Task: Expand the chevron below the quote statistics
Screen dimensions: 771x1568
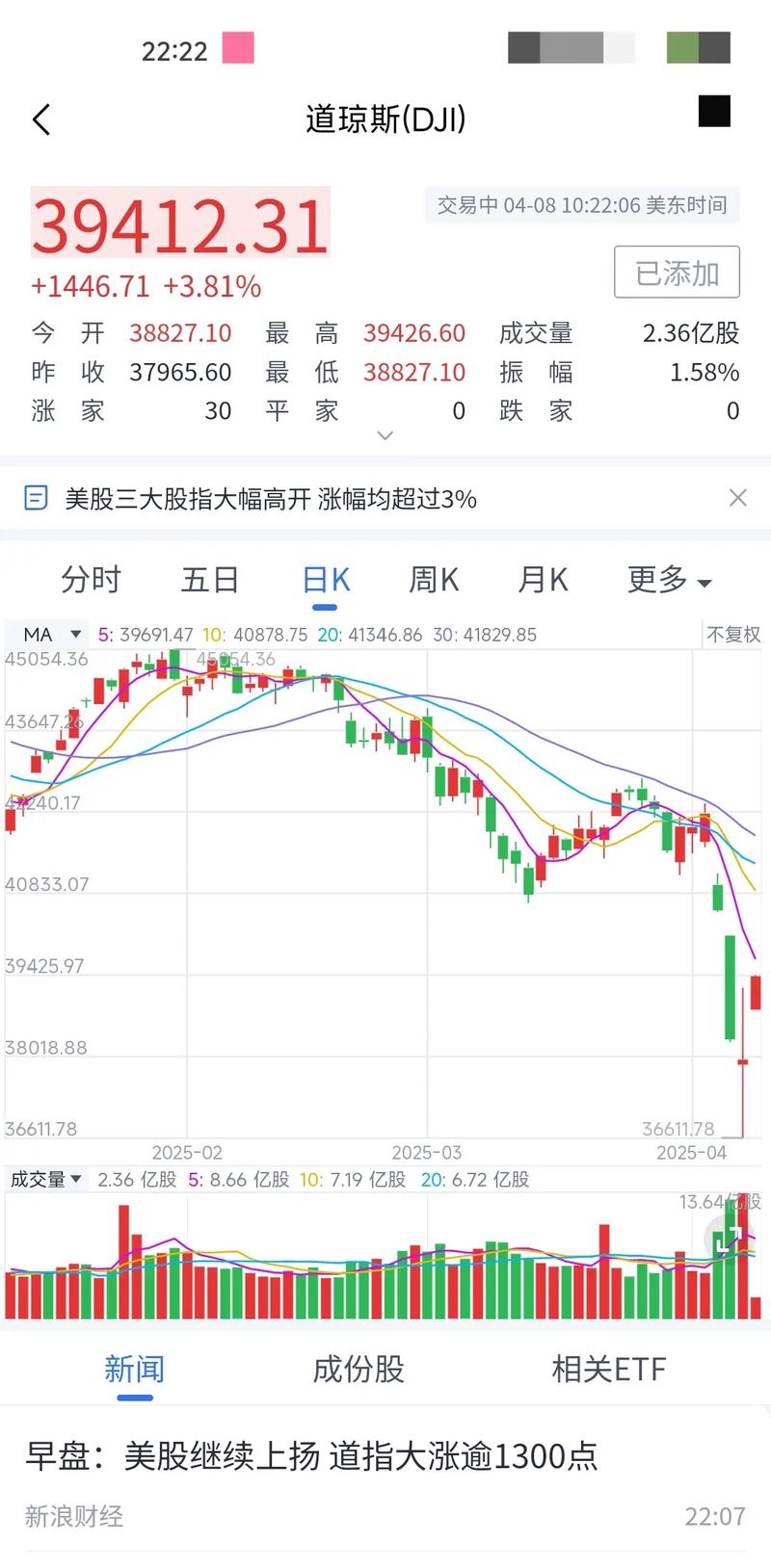Action: [385, 435]
